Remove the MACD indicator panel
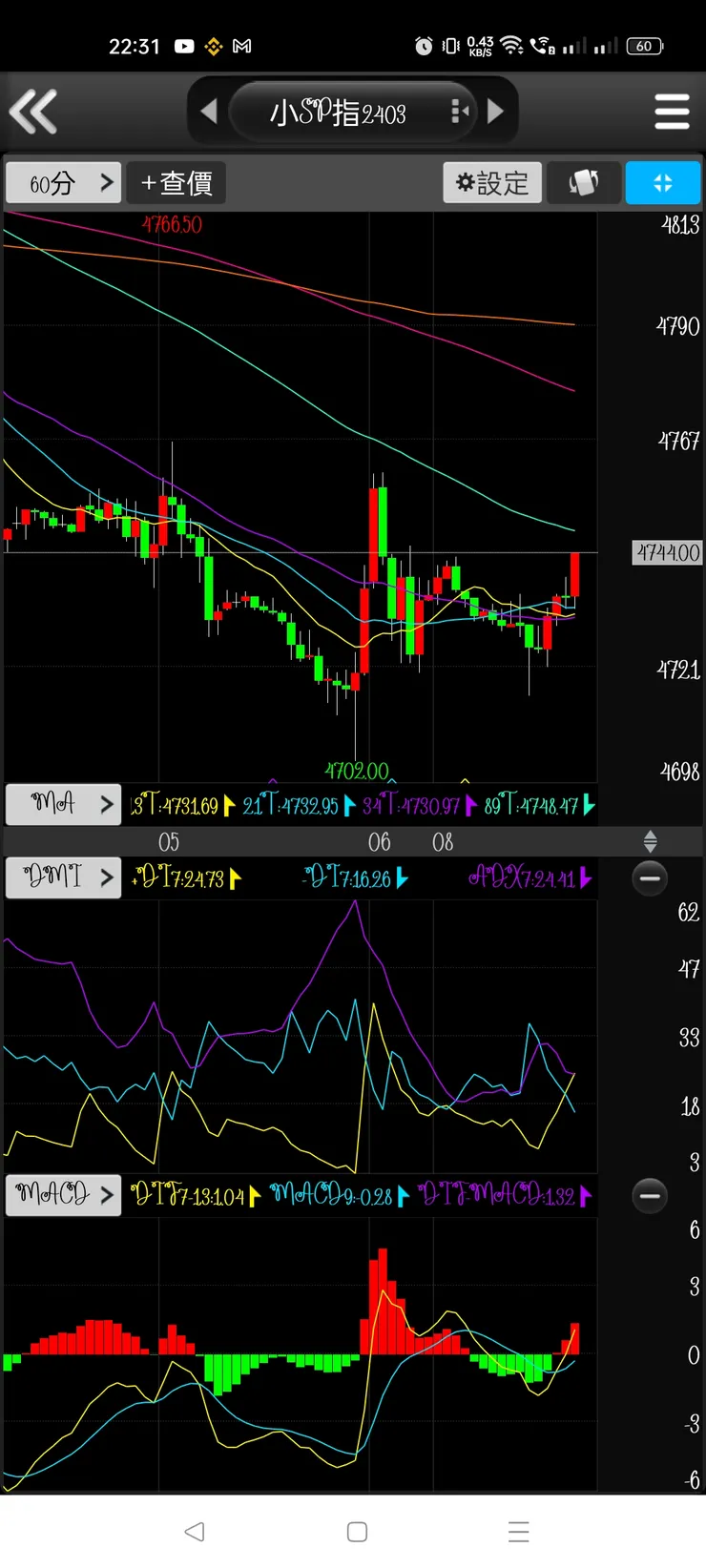Screen dimensions: 706x1568 pos(650,1195)
